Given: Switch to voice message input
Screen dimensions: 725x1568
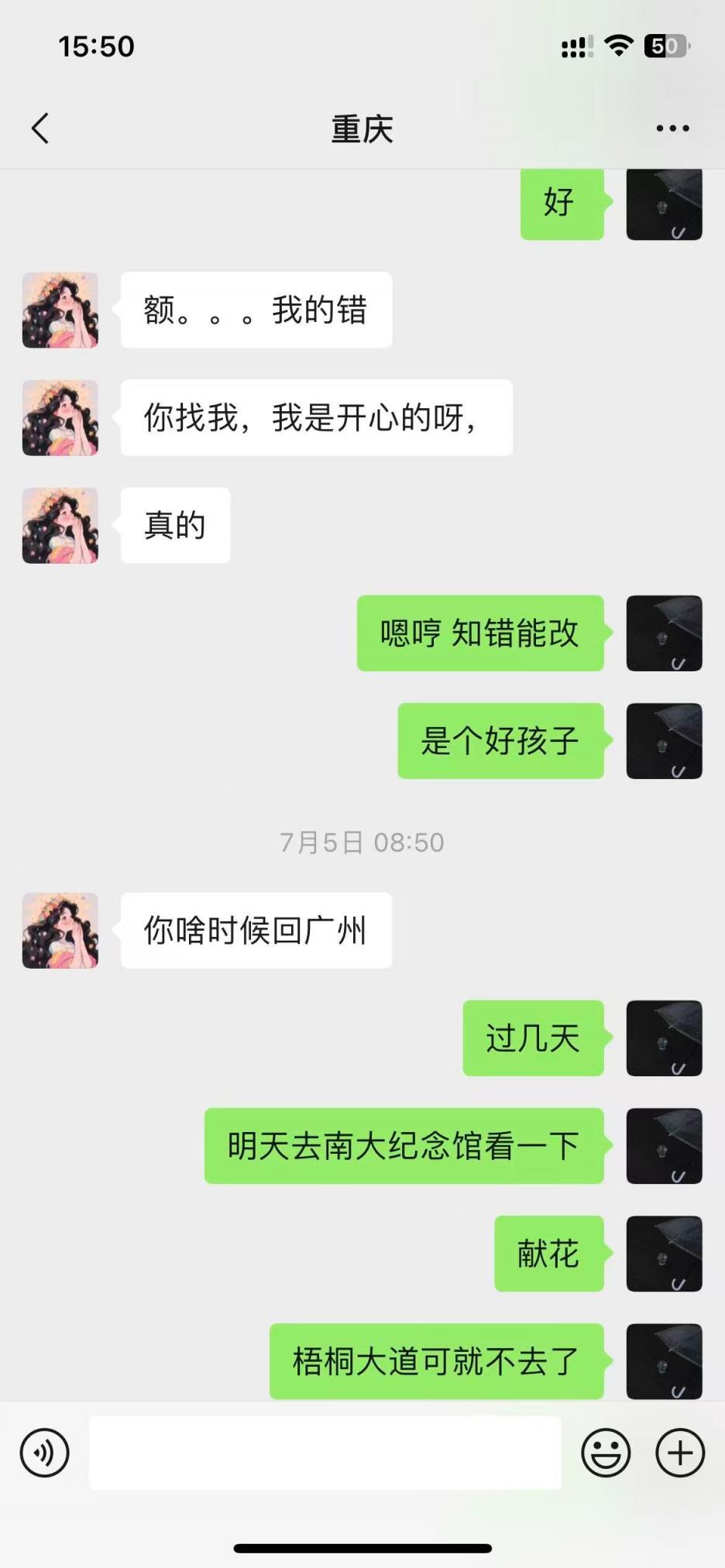Looking at the screenshot, I should 44,1452.
